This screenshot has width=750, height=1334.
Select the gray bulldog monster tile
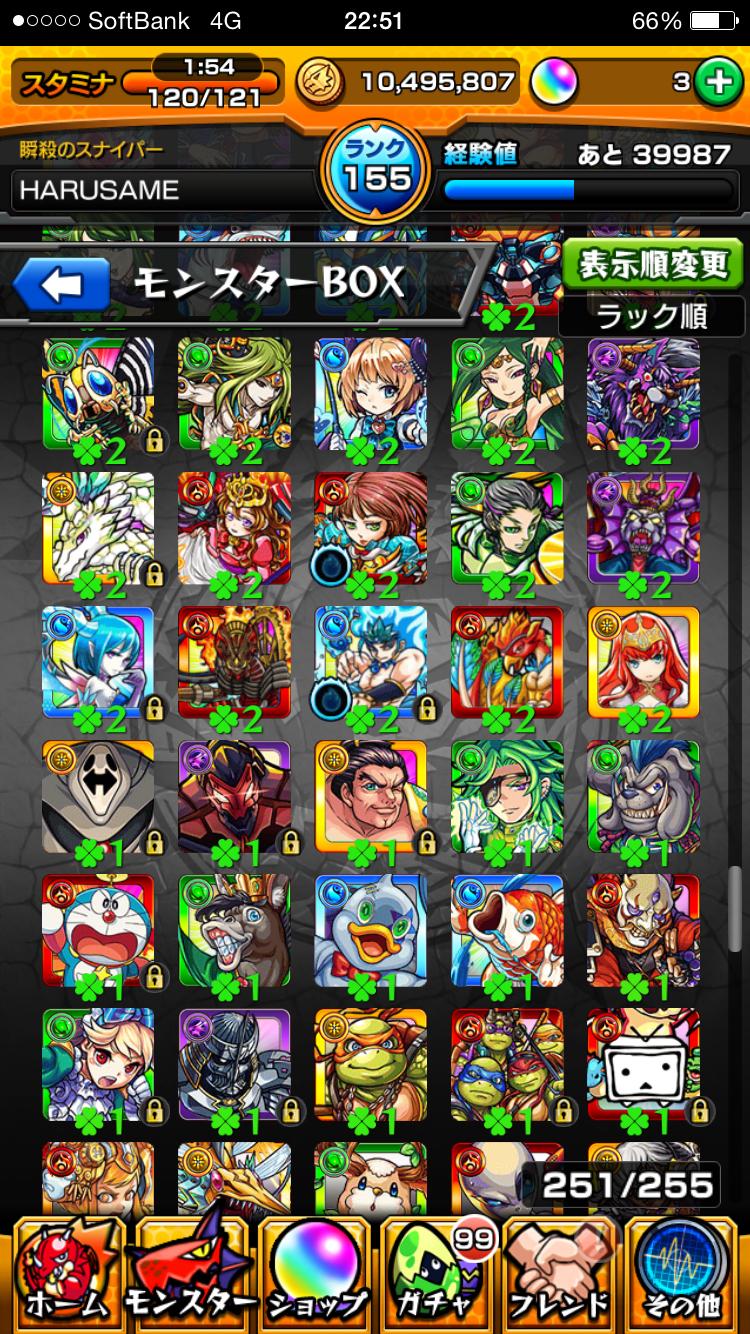click(x=643, y=797)
